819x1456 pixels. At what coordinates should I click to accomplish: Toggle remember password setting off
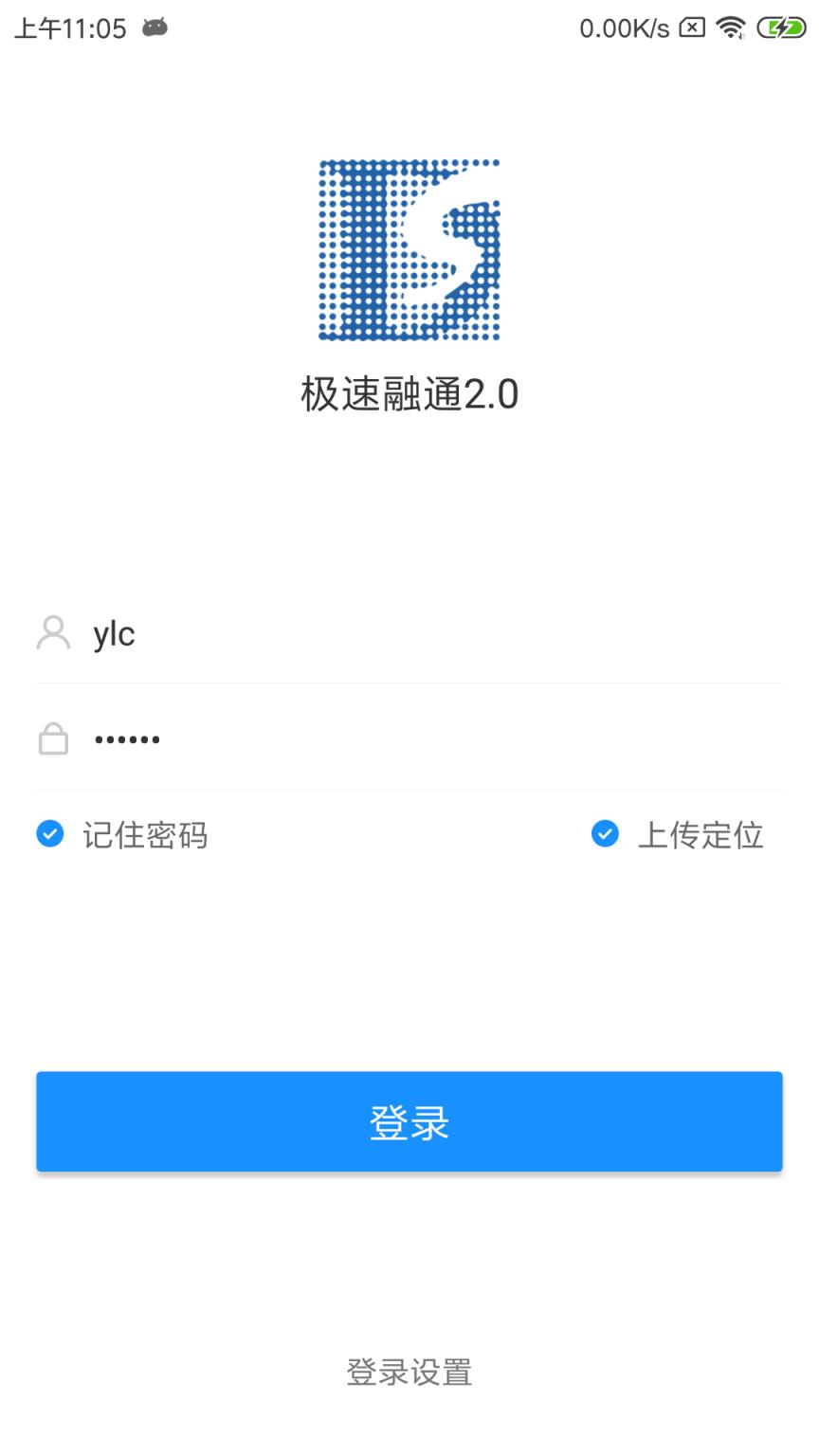click(49, 834)
